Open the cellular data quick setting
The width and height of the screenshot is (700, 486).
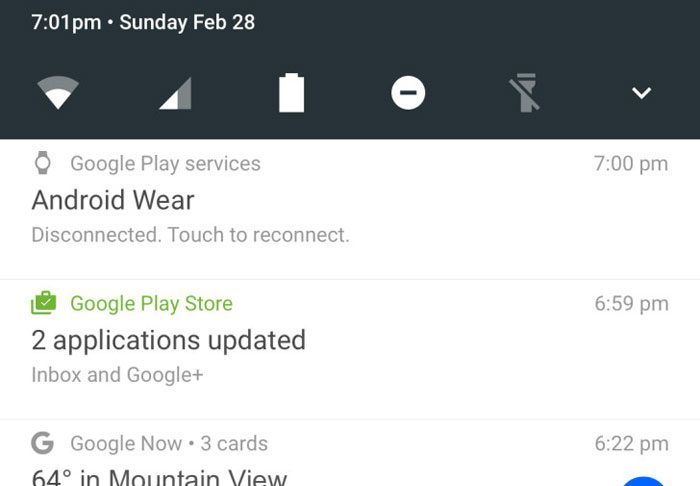click(x=175, y=93)
